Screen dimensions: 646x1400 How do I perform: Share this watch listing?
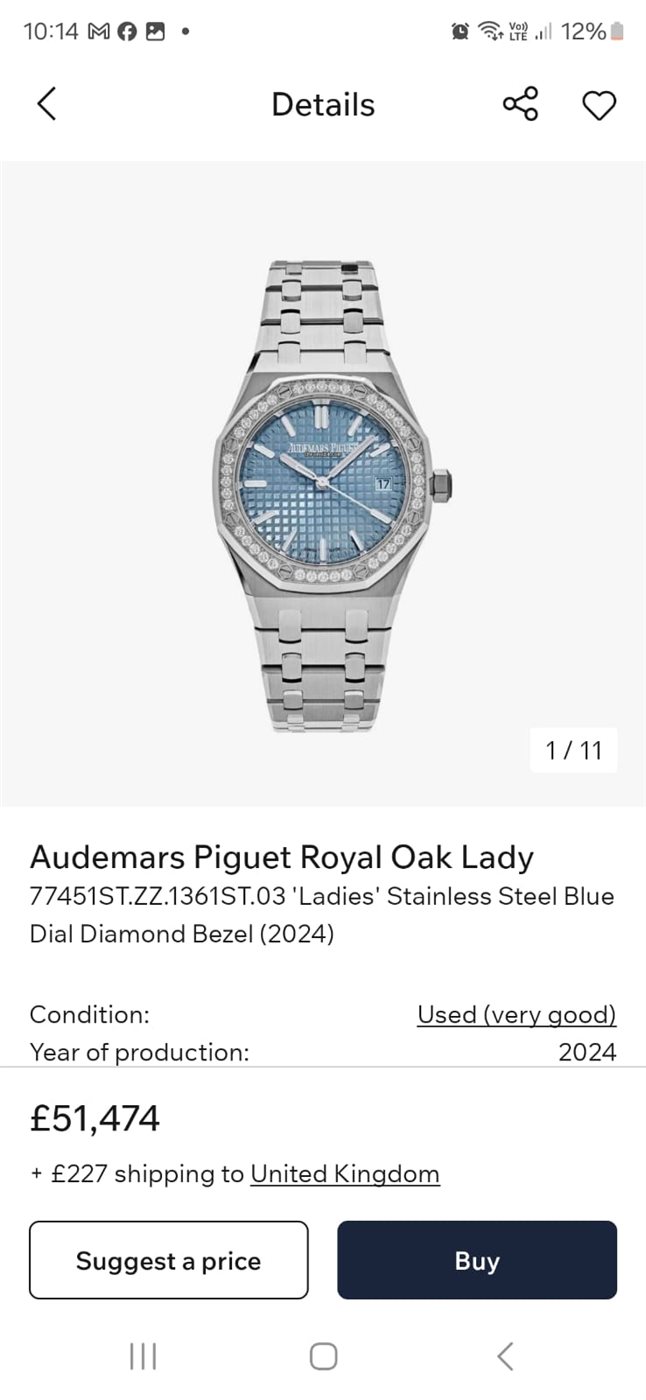520,104
